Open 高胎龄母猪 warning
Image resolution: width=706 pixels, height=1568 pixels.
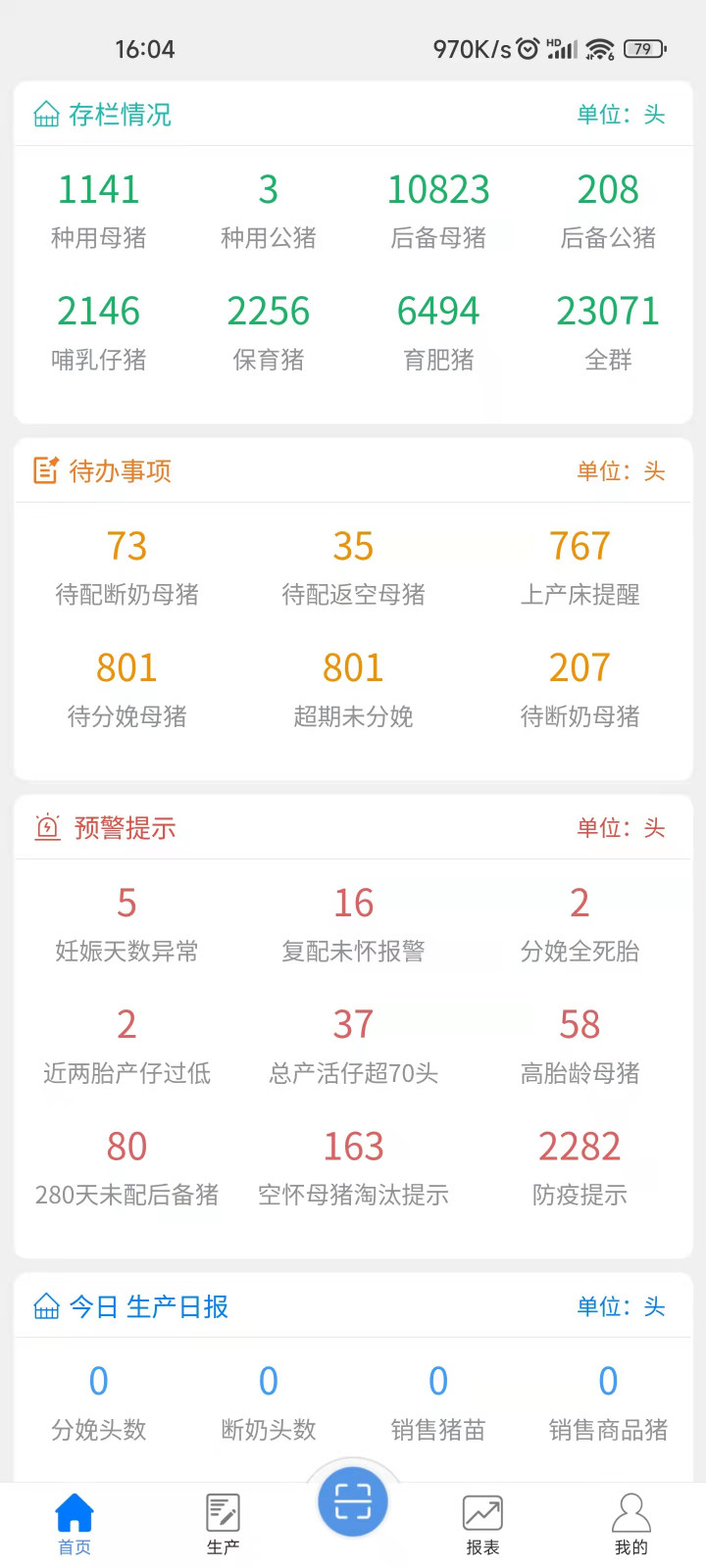pos(580,1047)
